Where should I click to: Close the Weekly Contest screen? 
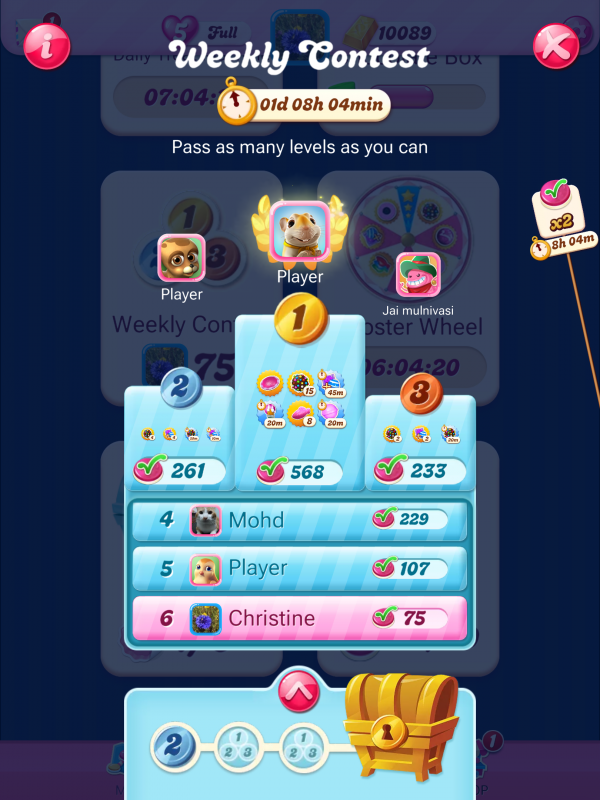(555, 45)
